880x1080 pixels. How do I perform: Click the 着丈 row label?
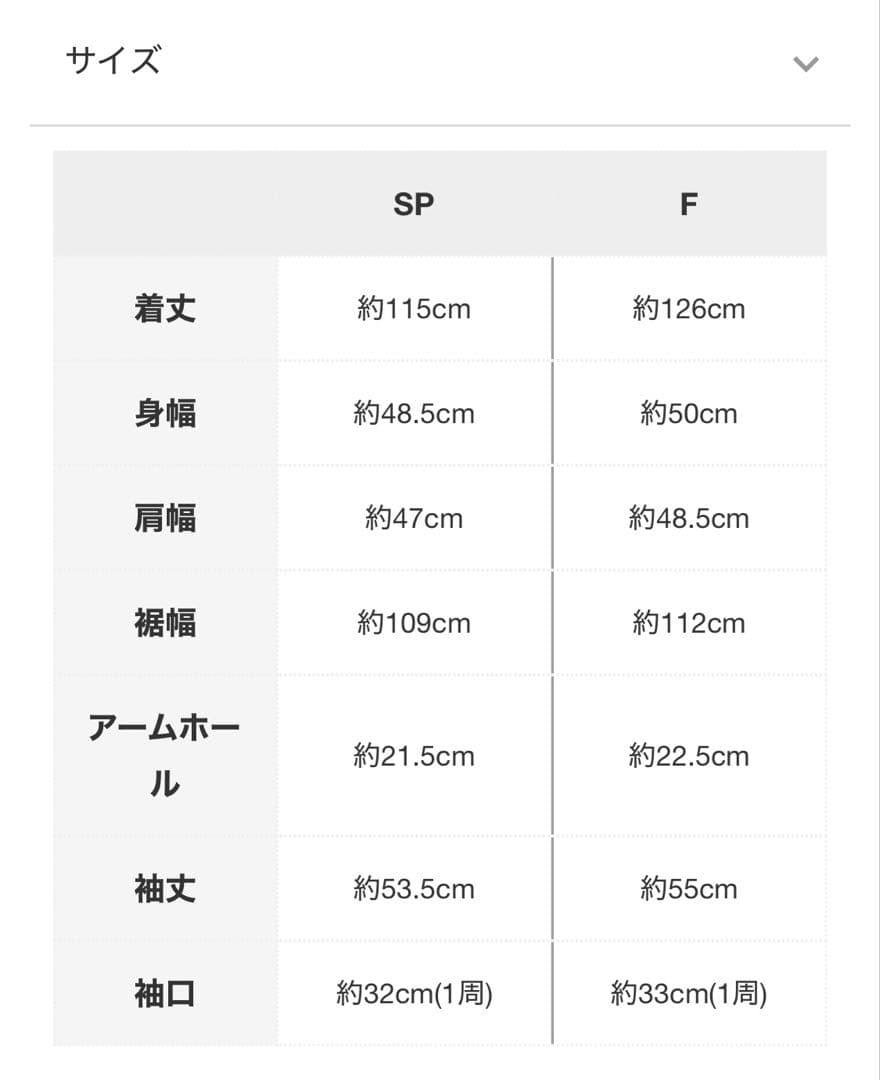(x=164, y=308)
